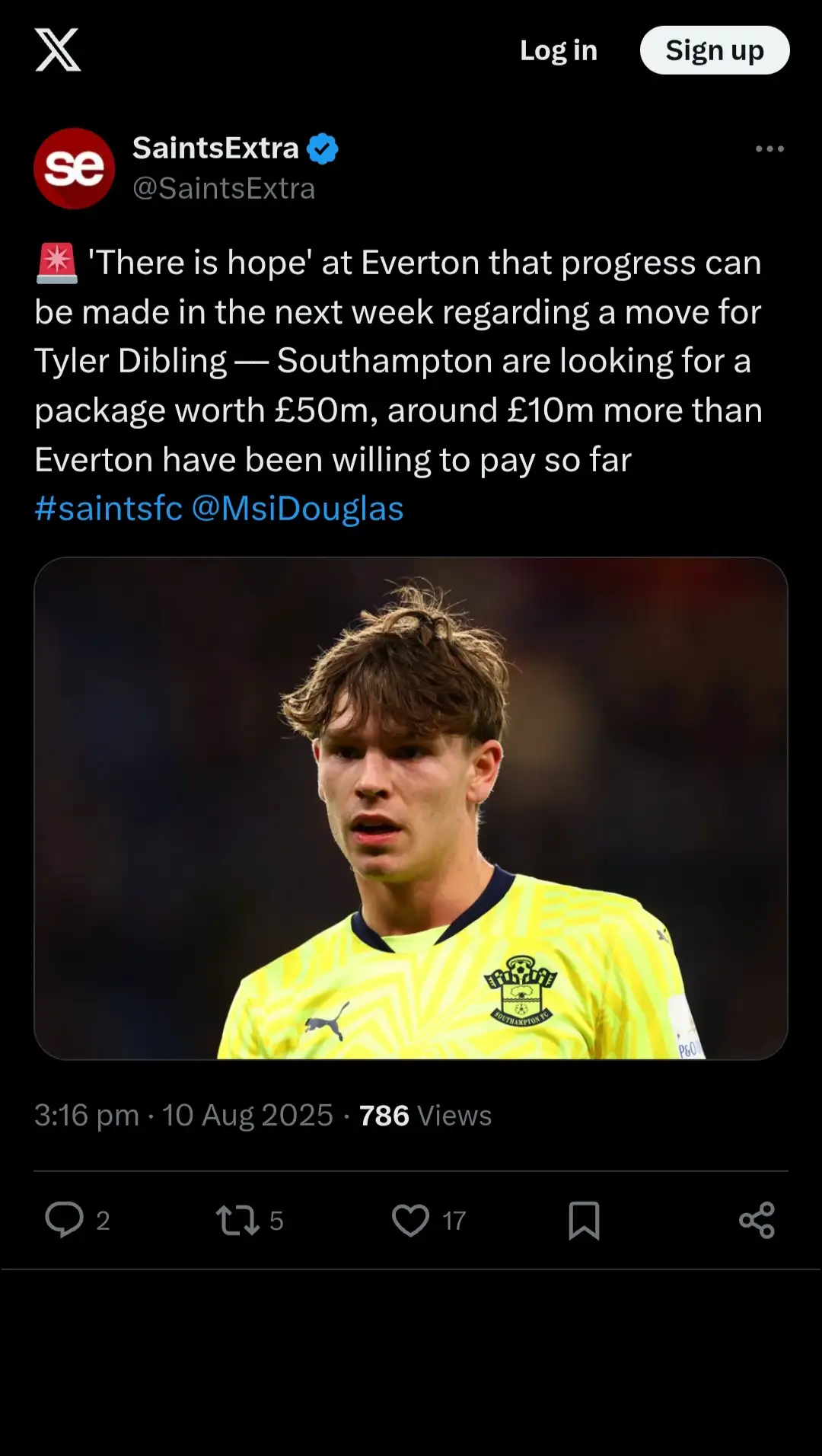Repost the SaintsExtra post

click(x=238, y=1220)
